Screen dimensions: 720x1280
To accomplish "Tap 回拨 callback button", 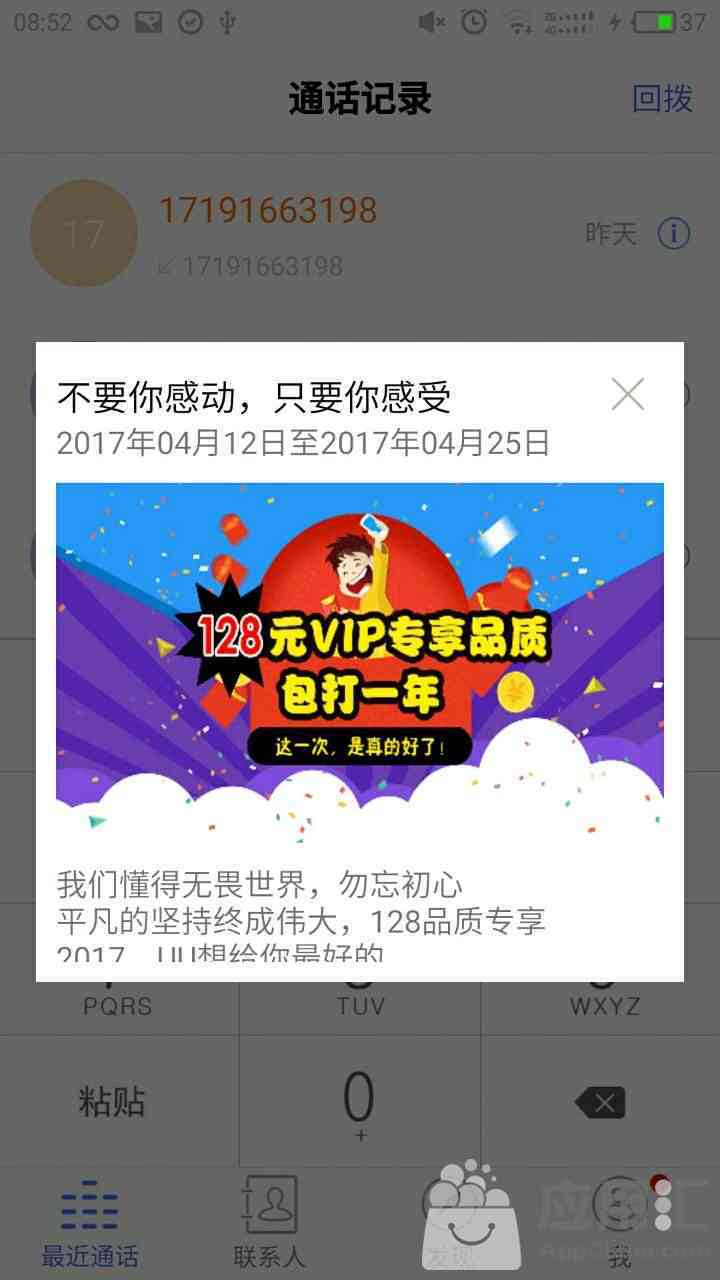I will tap(662, 99).
